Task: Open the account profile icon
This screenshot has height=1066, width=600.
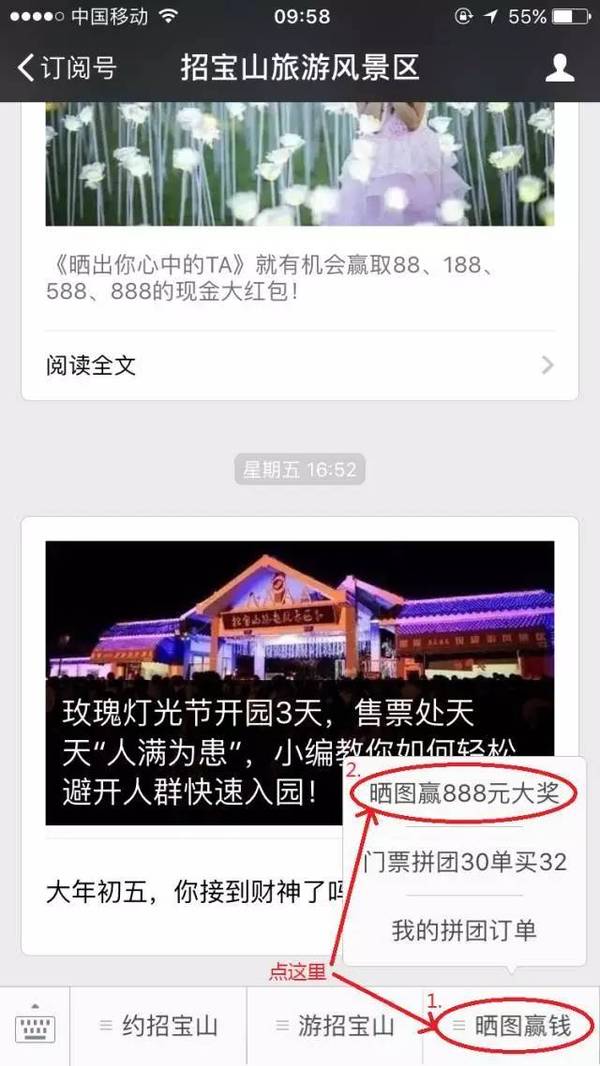Action: (x=560, y=68)
